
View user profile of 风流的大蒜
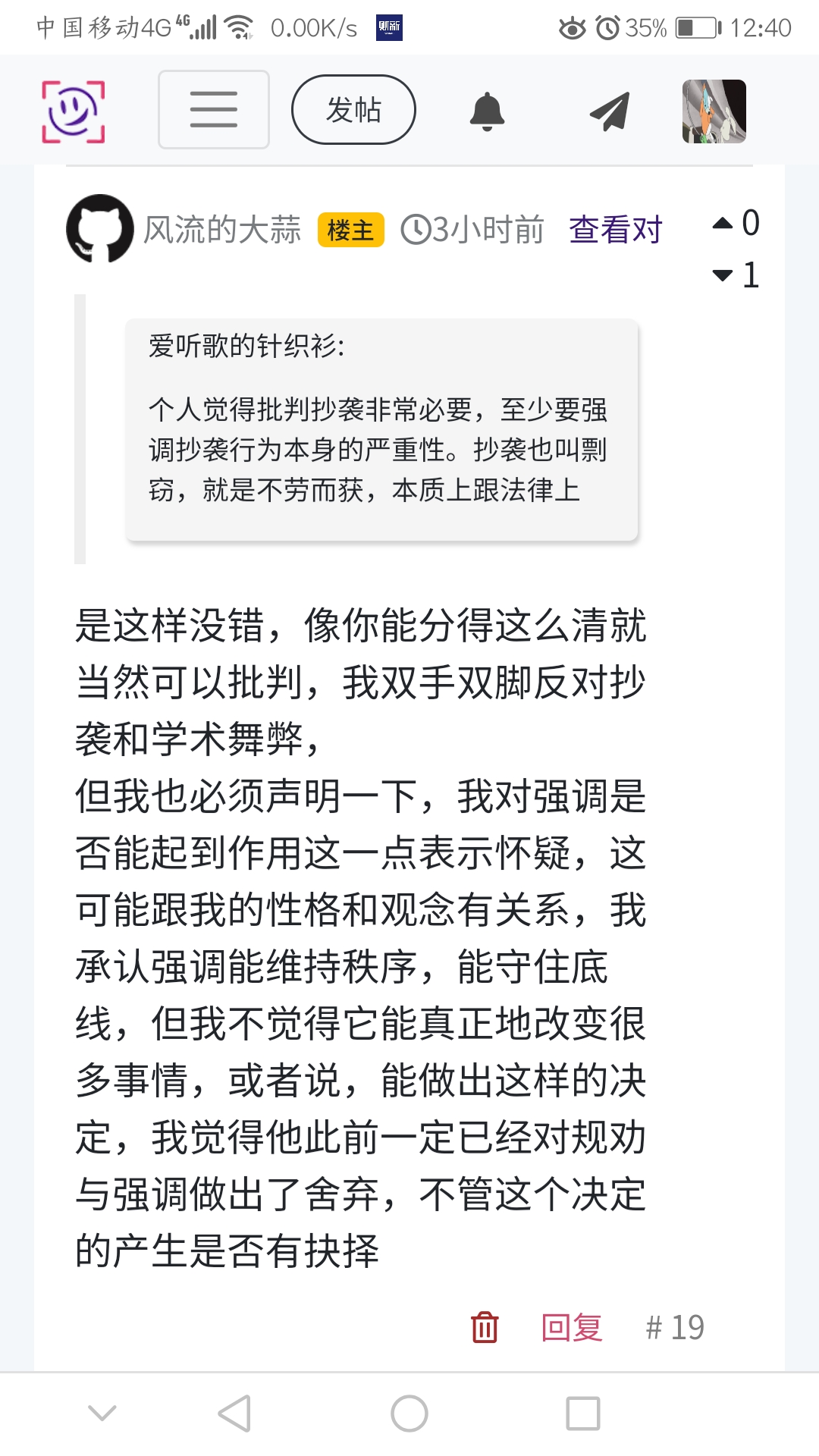click(x=222, y=229)
